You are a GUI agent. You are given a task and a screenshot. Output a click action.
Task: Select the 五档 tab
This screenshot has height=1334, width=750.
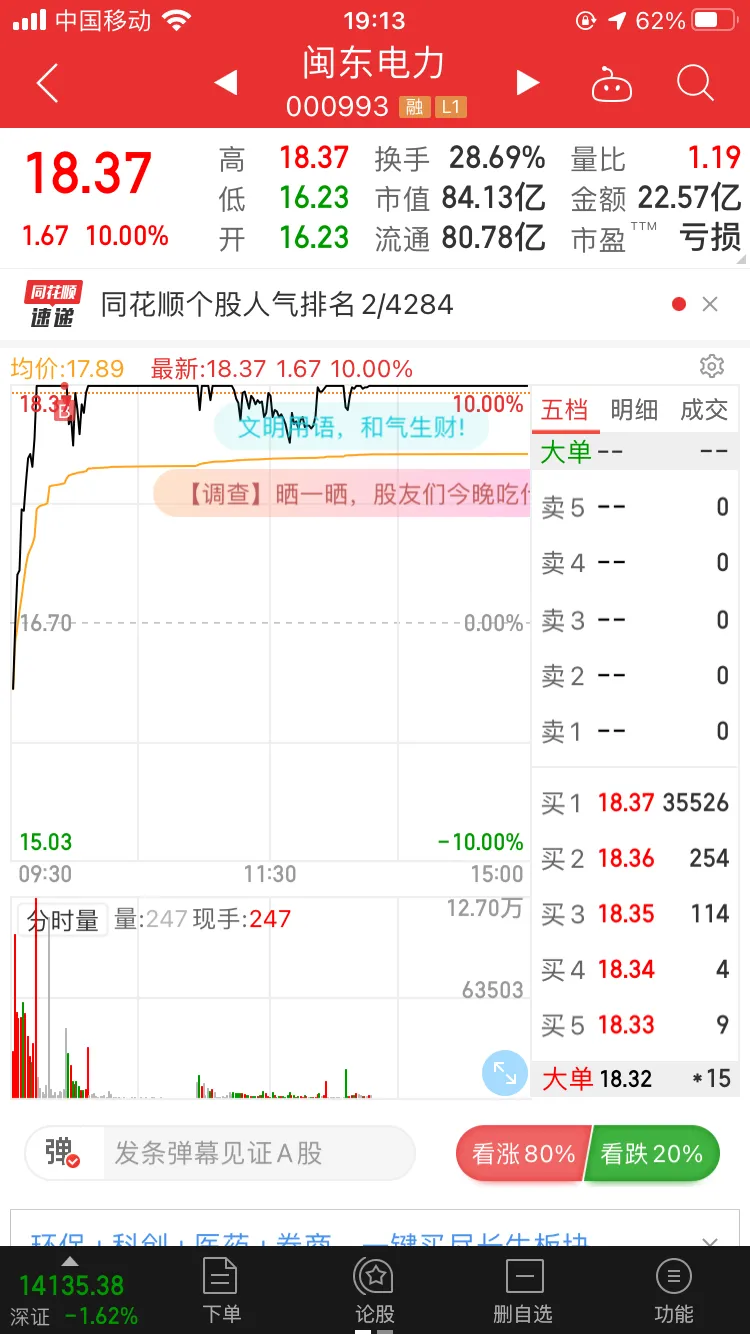coord(565,410)
